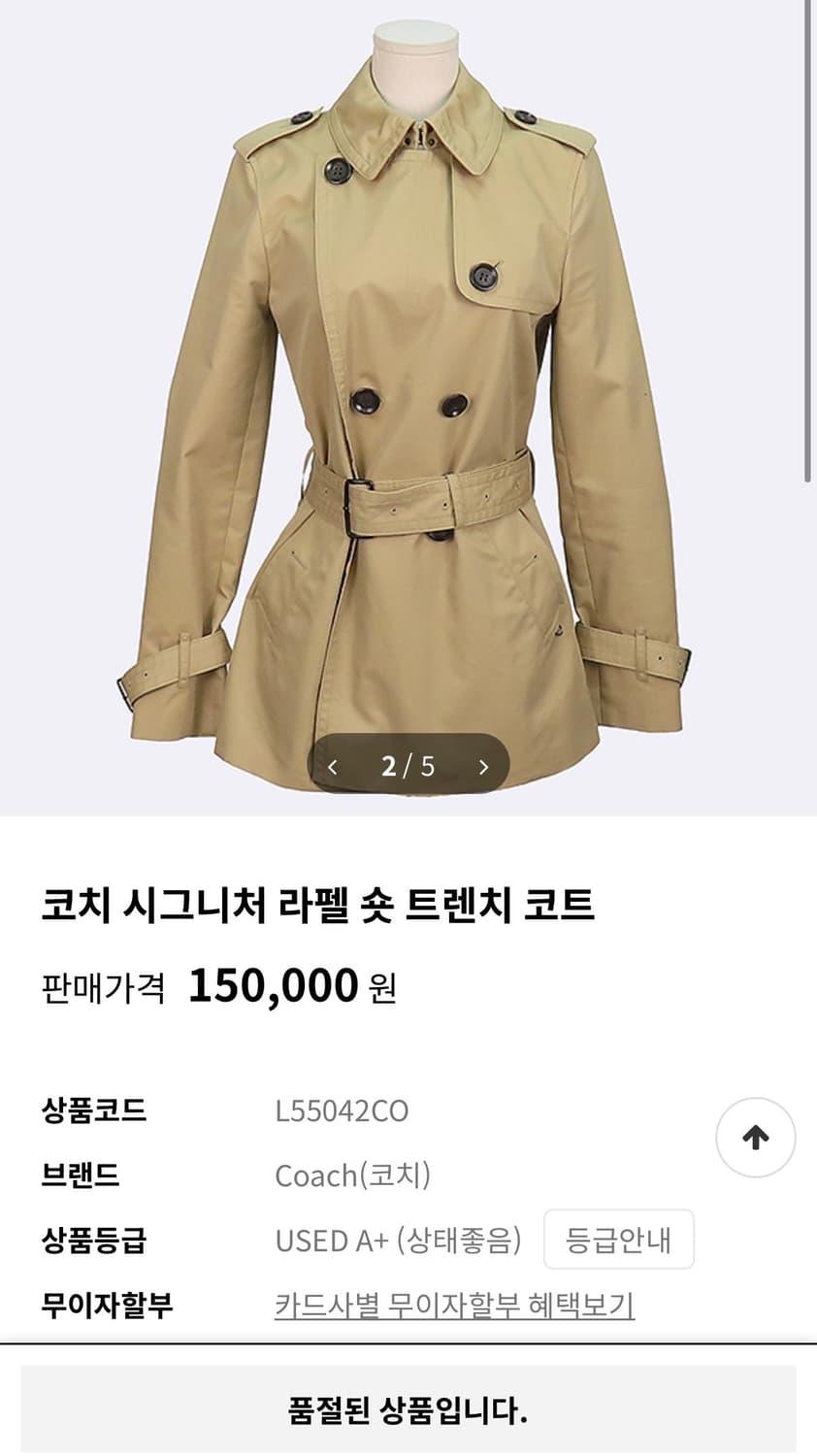
Task: Open 카드사별 무이자할부 혜택보기 link
Action: pyautogui.click(x=452, y=1307)
